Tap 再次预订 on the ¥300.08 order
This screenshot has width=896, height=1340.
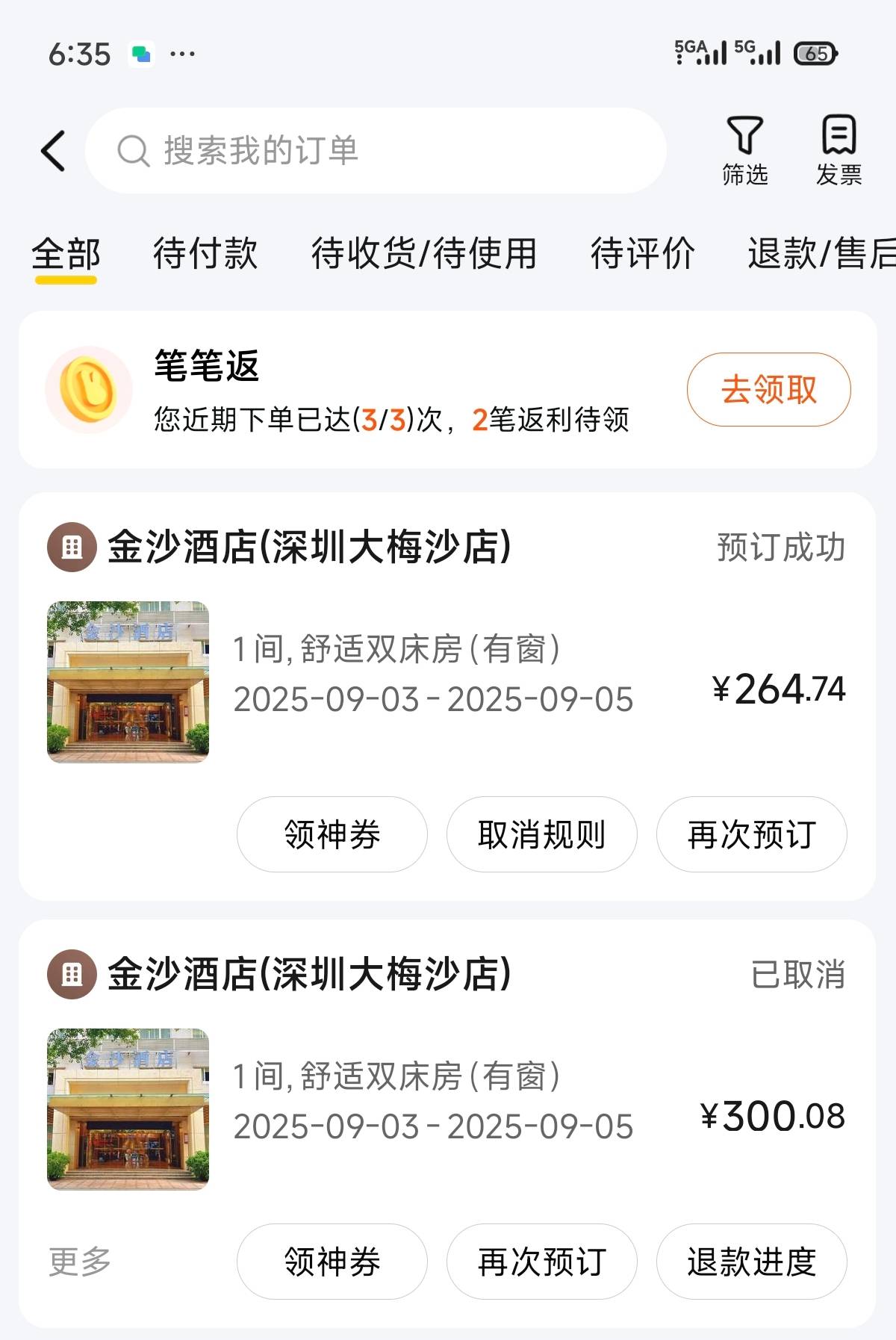(x=541, y=1262)
